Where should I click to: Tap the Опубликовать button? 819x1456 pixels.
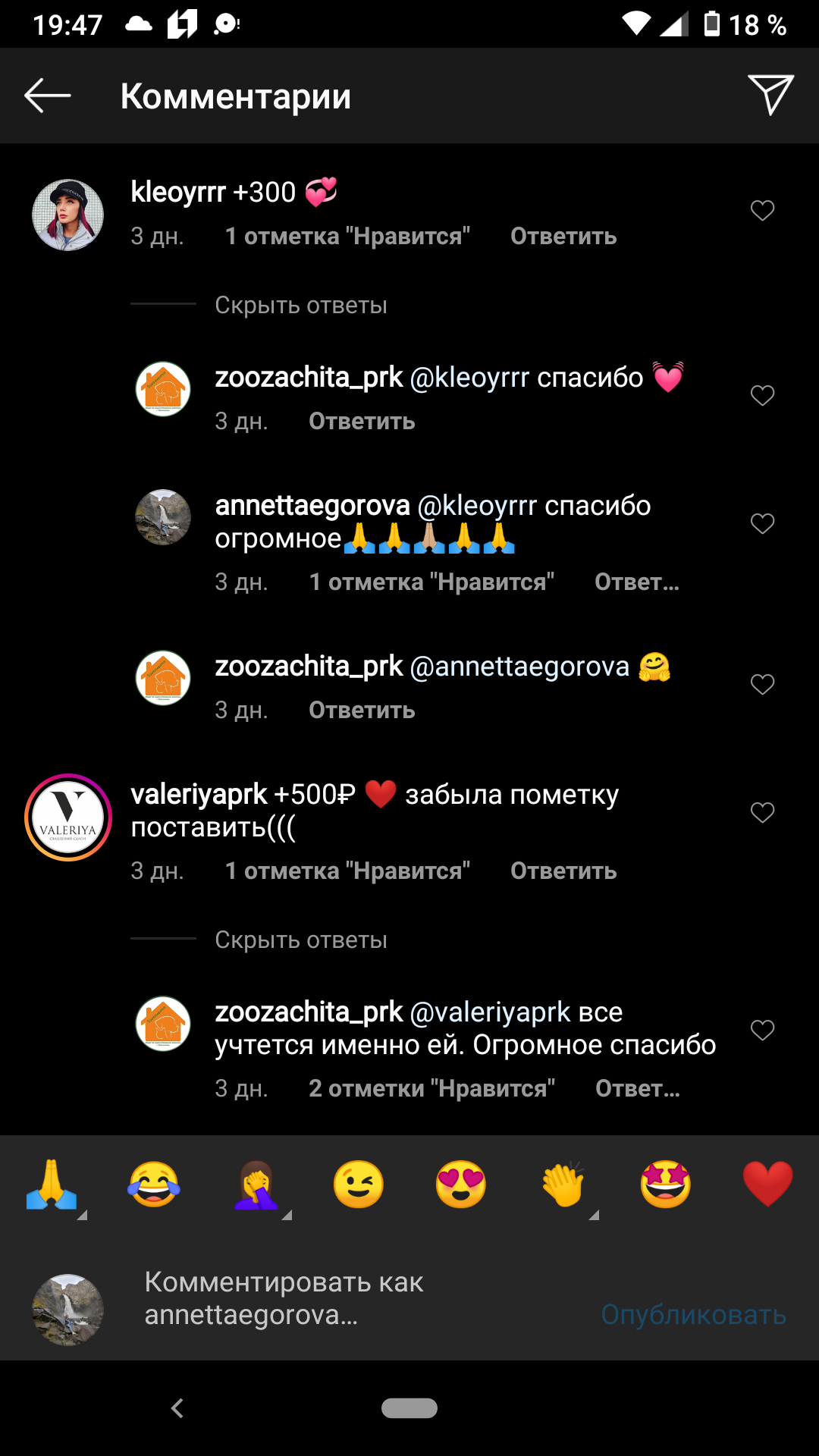[x=694, y=1314]
